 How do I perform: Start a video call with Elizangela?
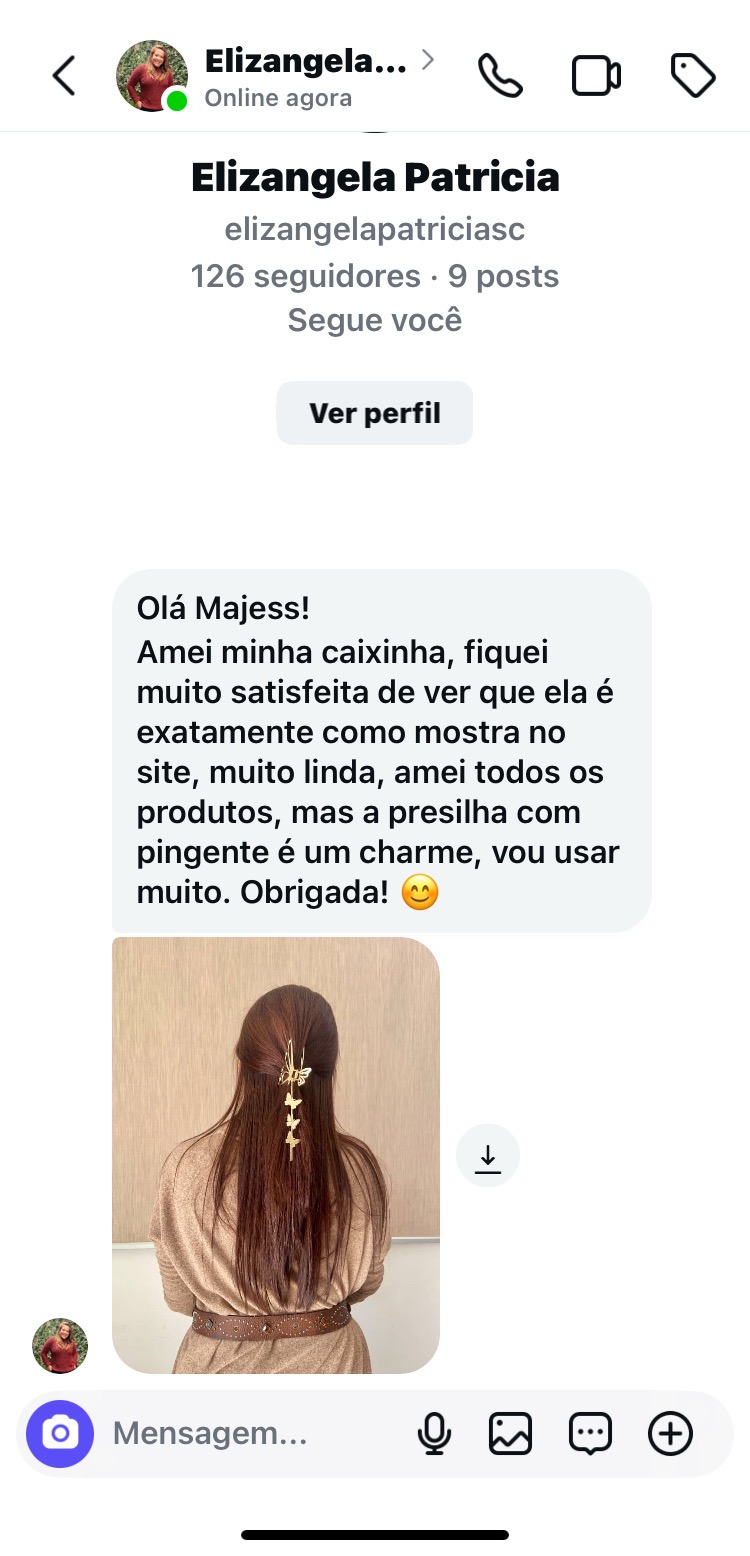tap(596, 76)
